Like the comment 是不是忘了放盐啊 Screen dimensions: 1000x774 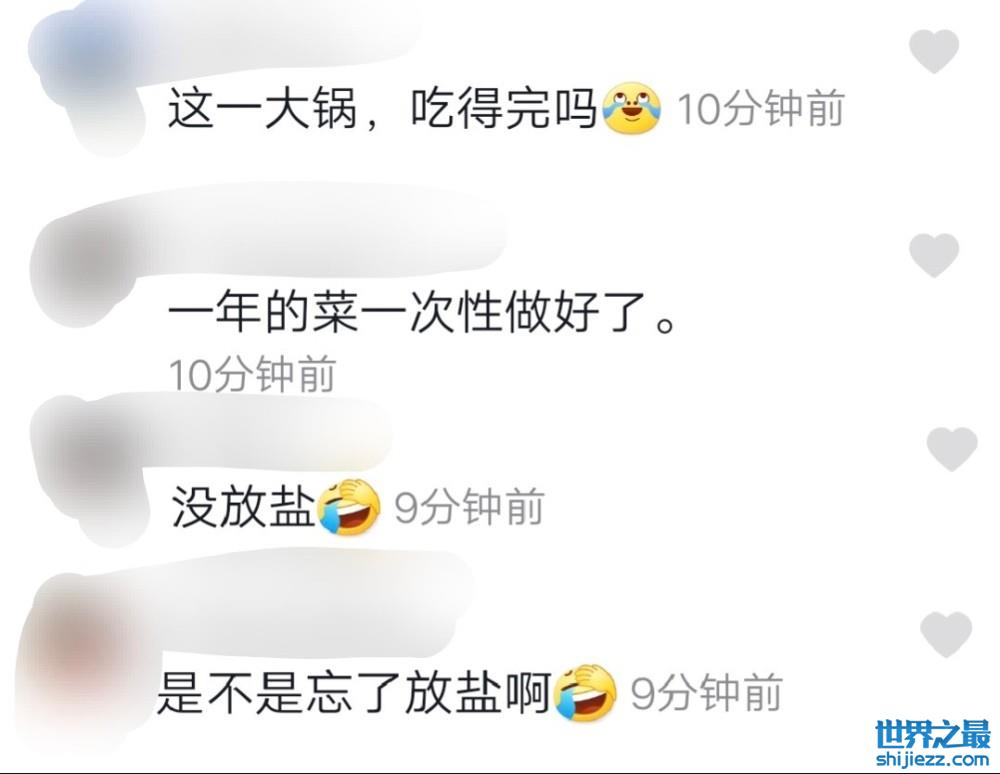pos(946,634)
